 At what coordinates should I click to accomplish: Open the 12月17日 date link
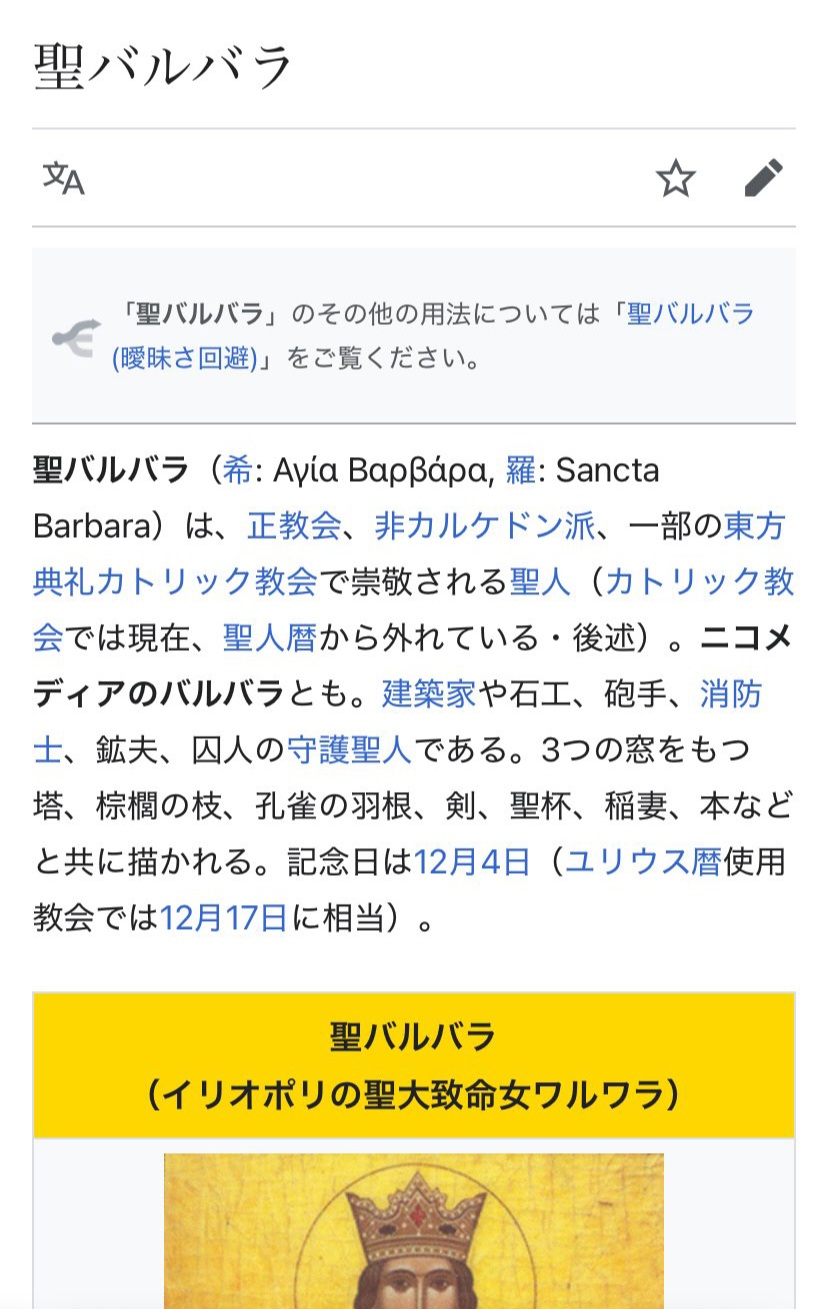(223, 918)
